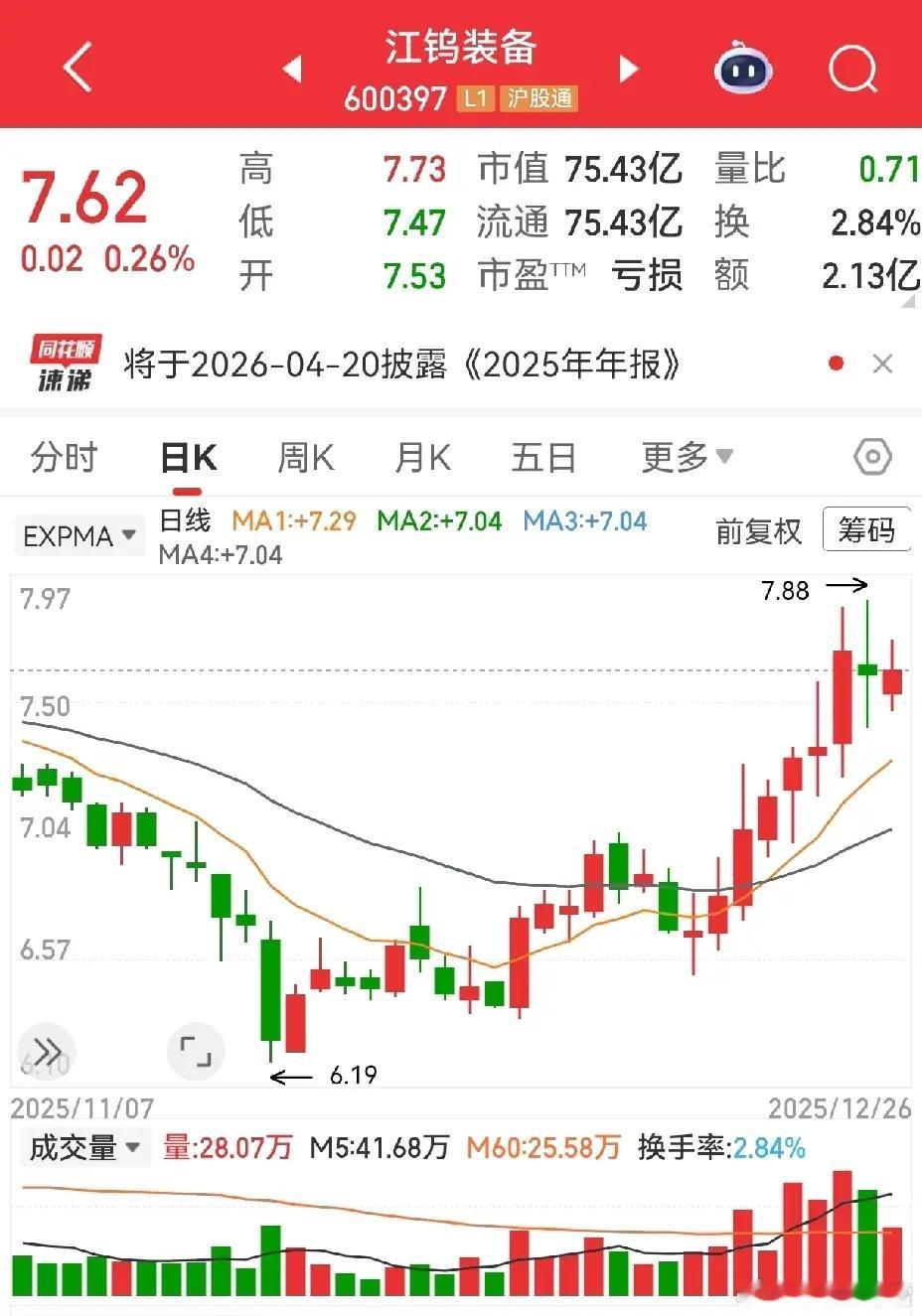This screenshot has width=922, height=1316.
Task: Switch to the next stock
Action: (628, 69)
